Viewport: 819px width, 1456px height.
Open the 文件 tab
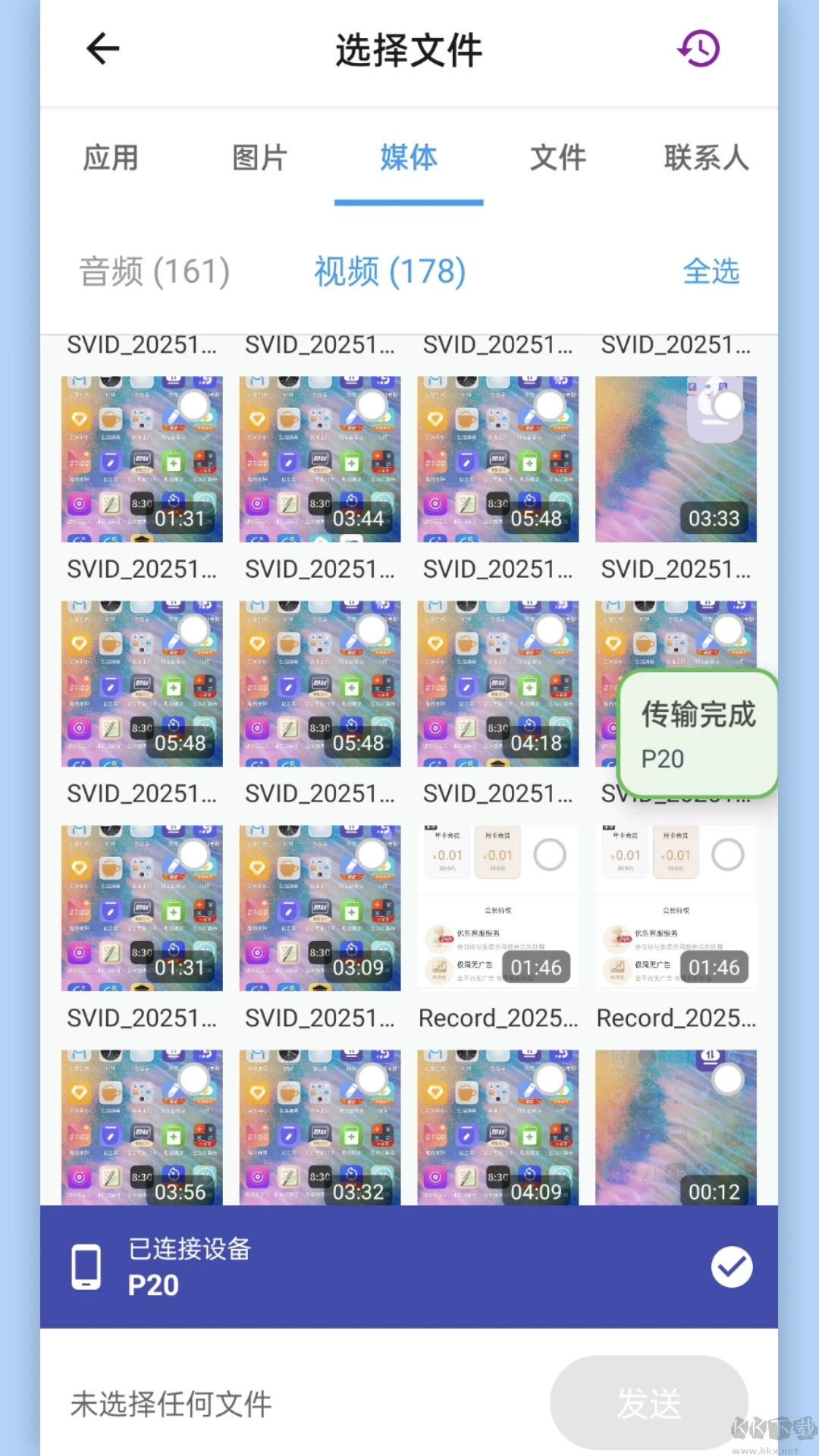(x=558, y=158)
